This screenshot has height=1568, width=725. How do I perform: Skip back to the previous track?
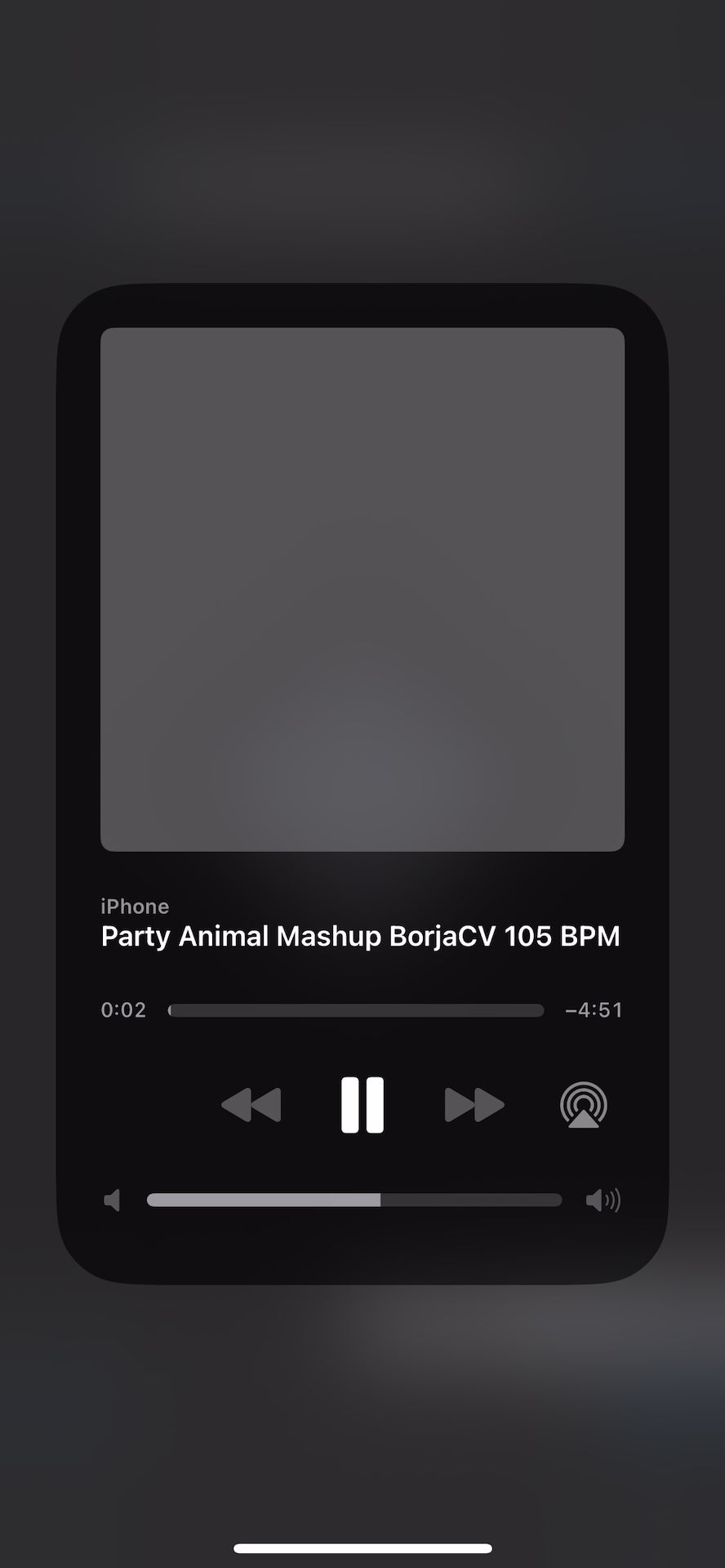tap(251, 1105)
